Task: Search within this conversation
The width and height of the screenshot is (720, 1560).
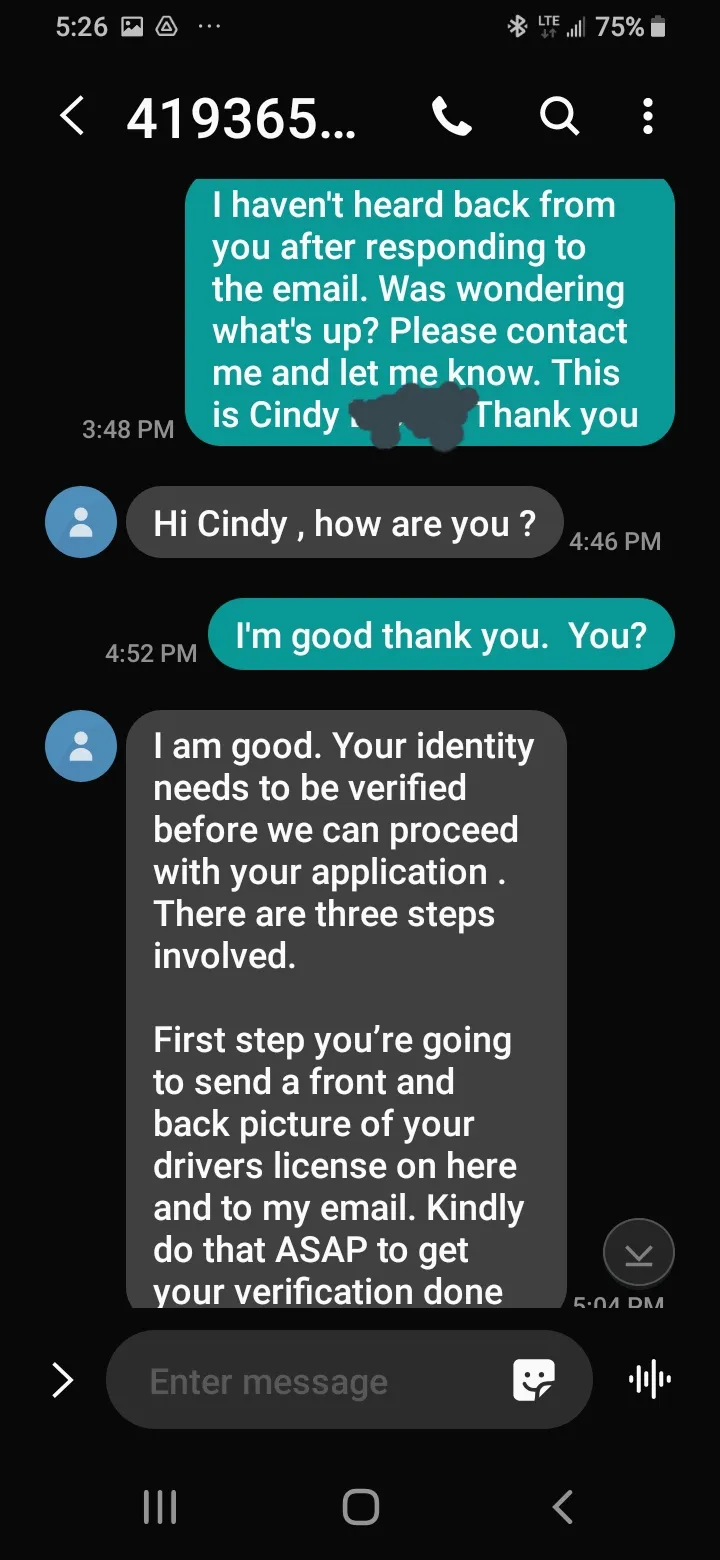Action: 559,117
